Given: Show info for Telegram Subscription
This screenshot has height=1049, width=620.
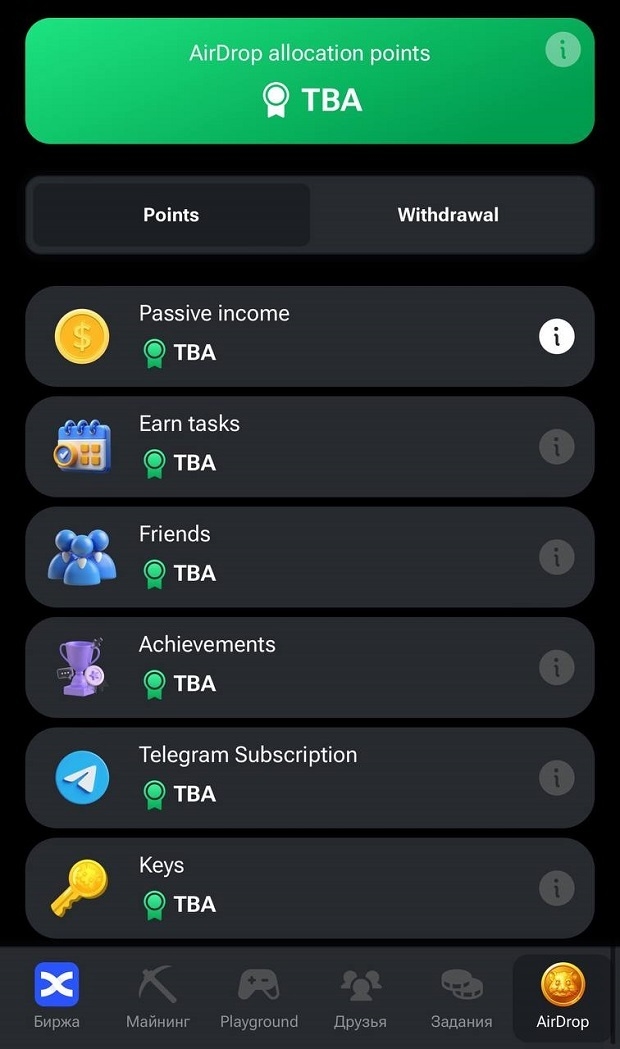Looking at the screenshot, I should click(557, 777).
